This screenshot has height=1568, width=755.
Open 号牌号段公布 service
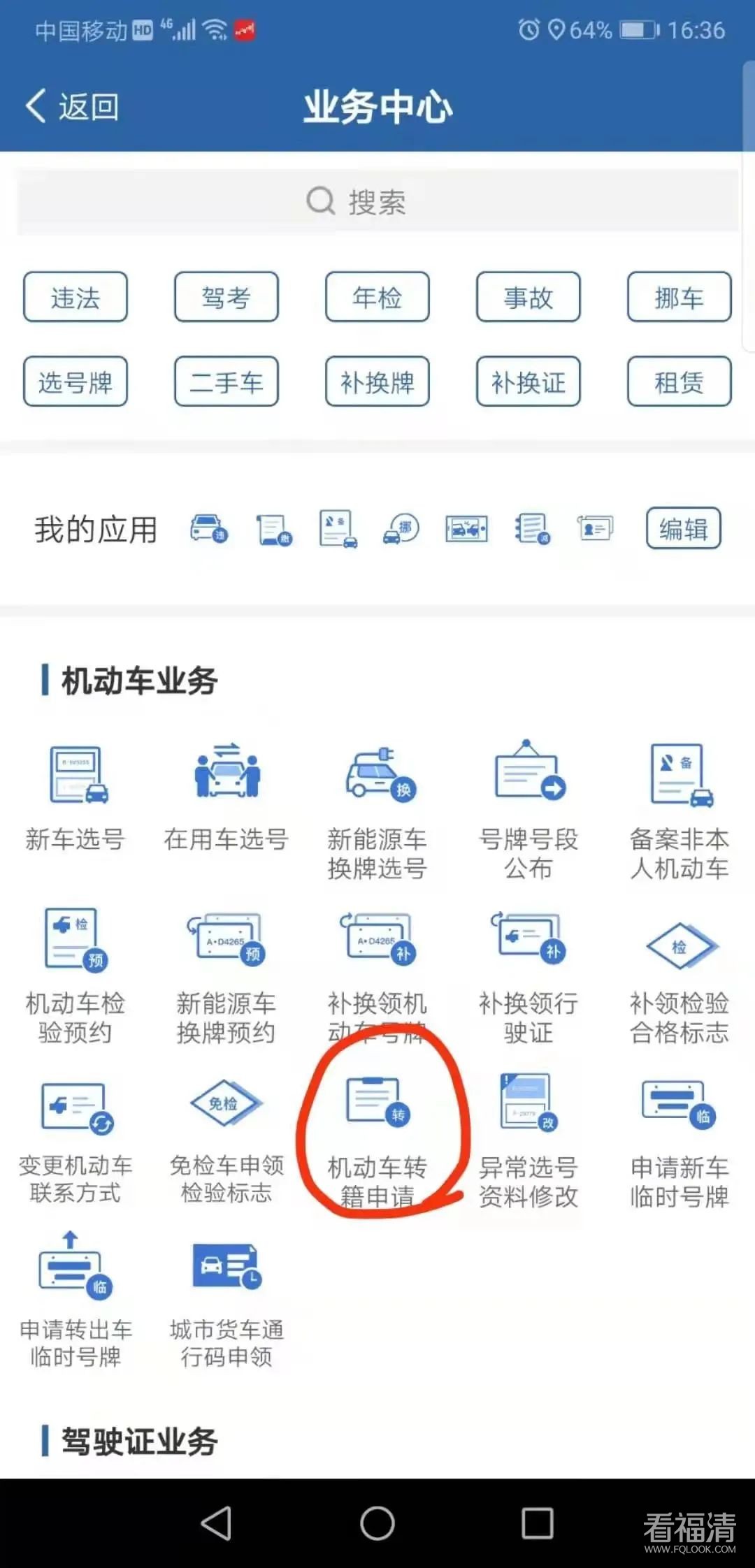(x=528, y=811)
